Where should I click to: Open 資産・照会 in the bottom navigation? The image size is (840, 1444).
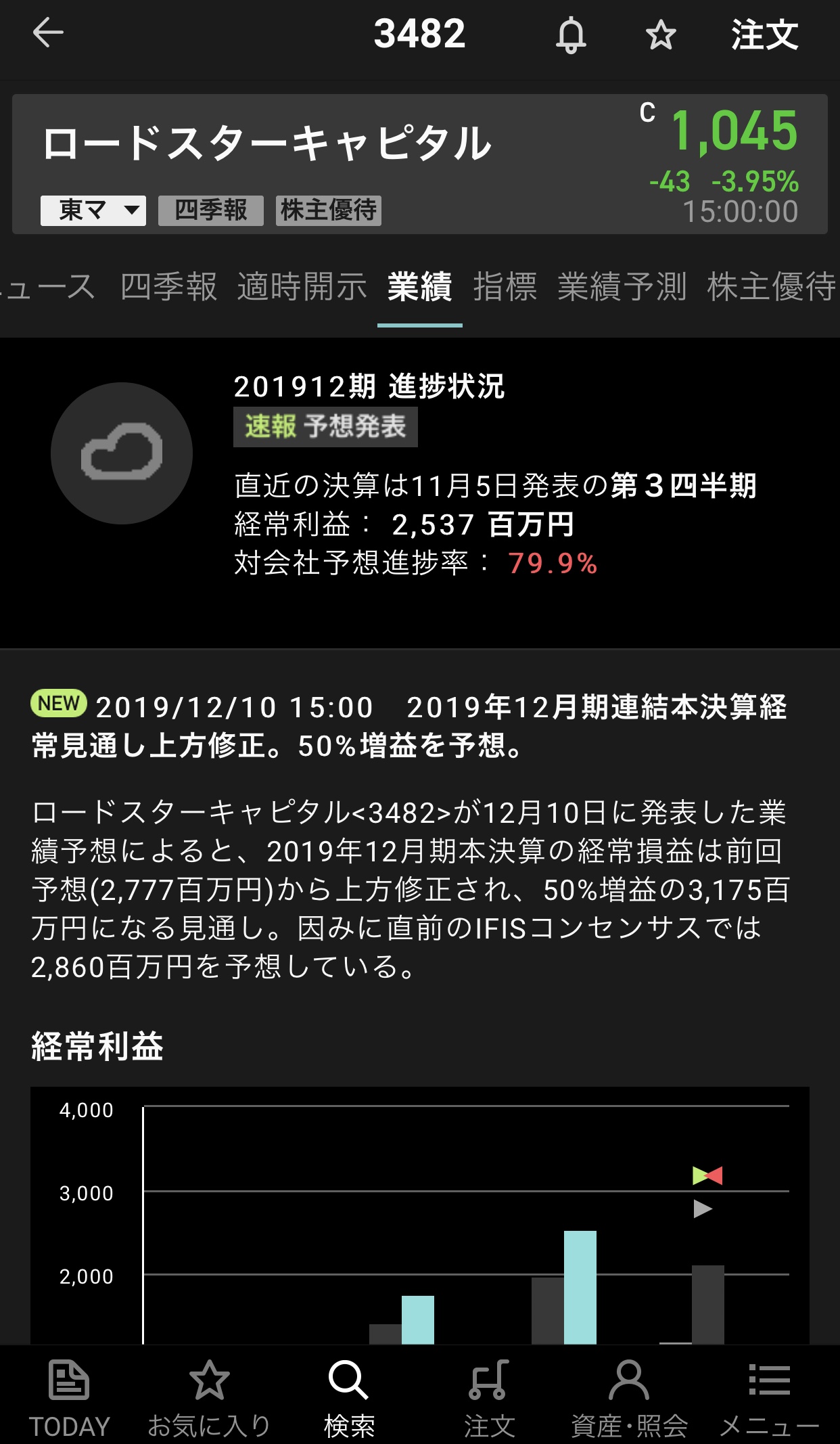[x=629, y=1398]
